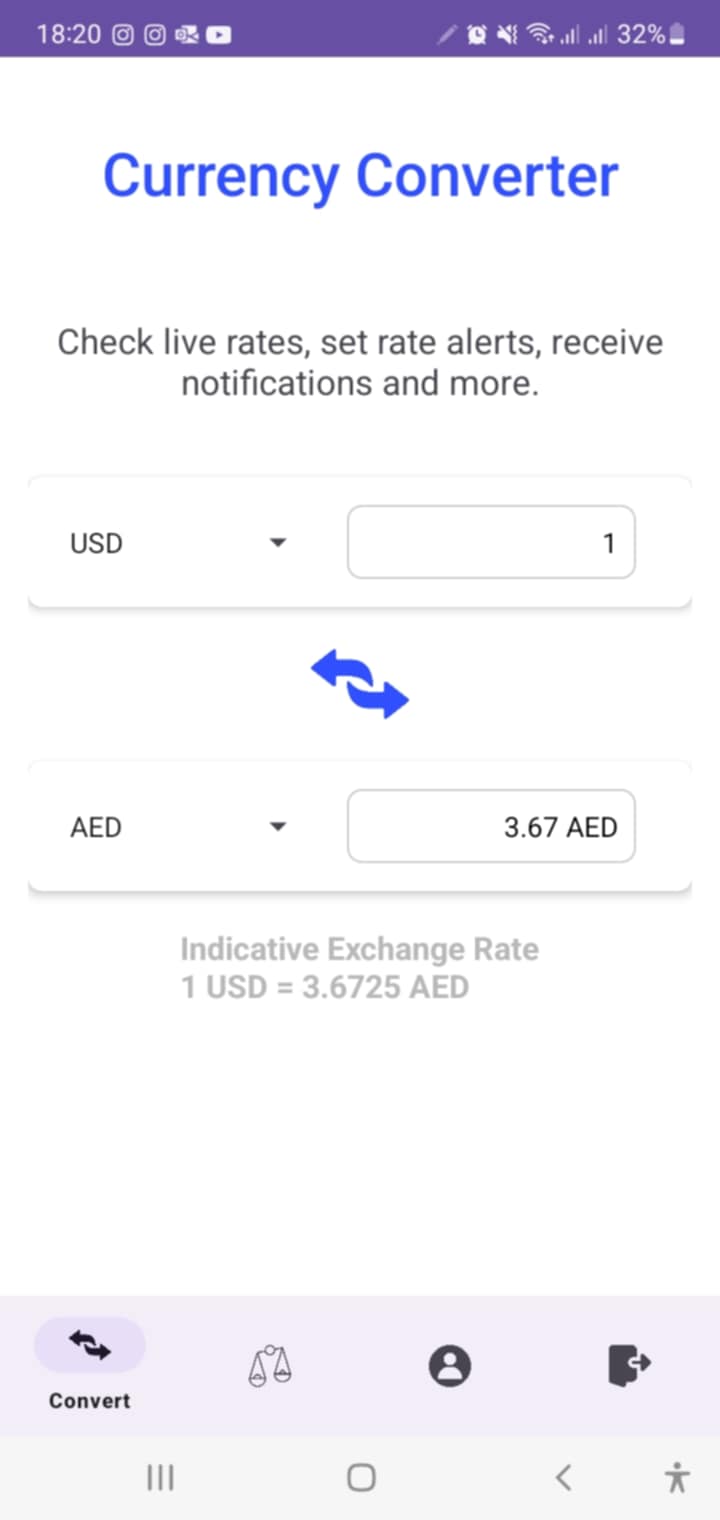The width and height of the screenshot is (720, 1520).
Task: Tap the logout icon in bottom bar
Action: click(x=629, y=1367)
